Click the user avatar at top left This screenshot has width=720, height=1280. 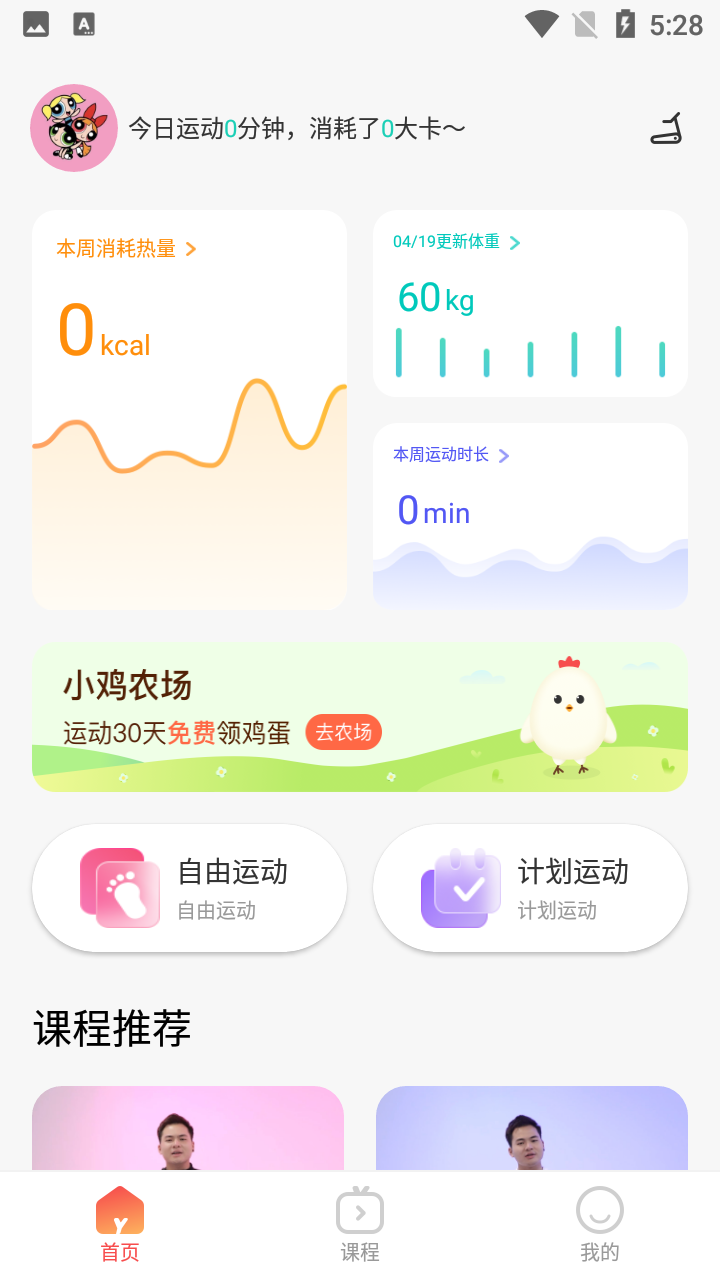[73, 128]
